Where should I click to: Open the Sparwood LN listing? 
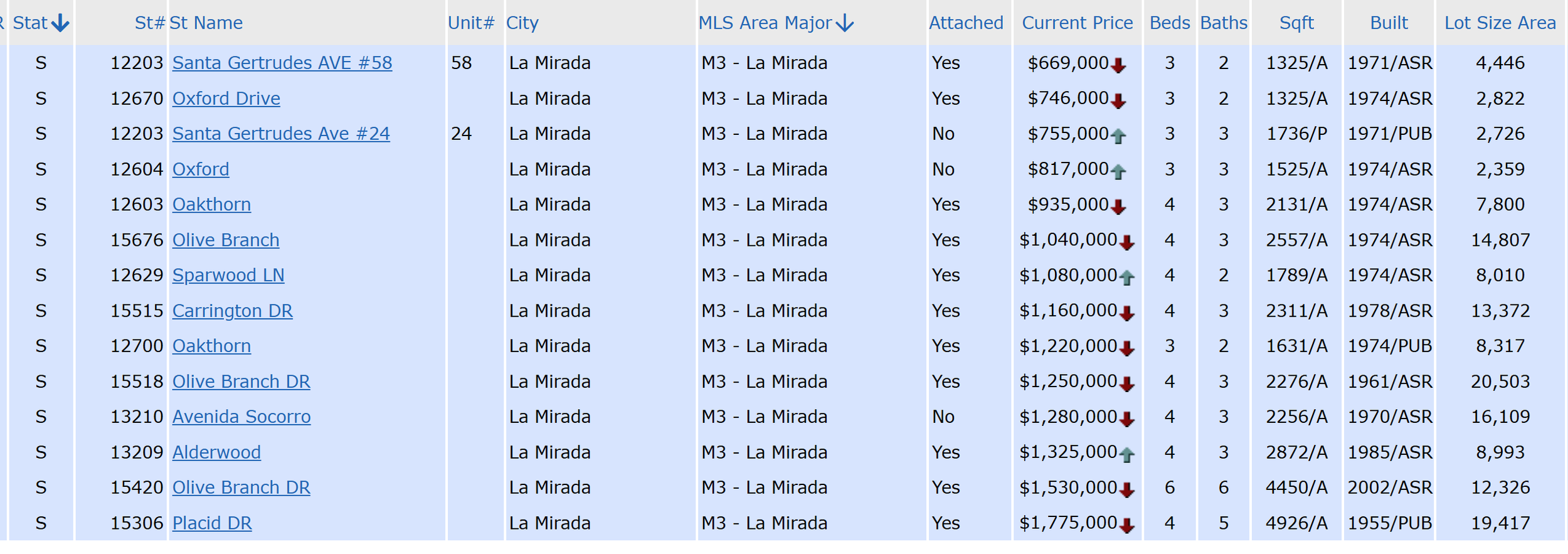228,275
